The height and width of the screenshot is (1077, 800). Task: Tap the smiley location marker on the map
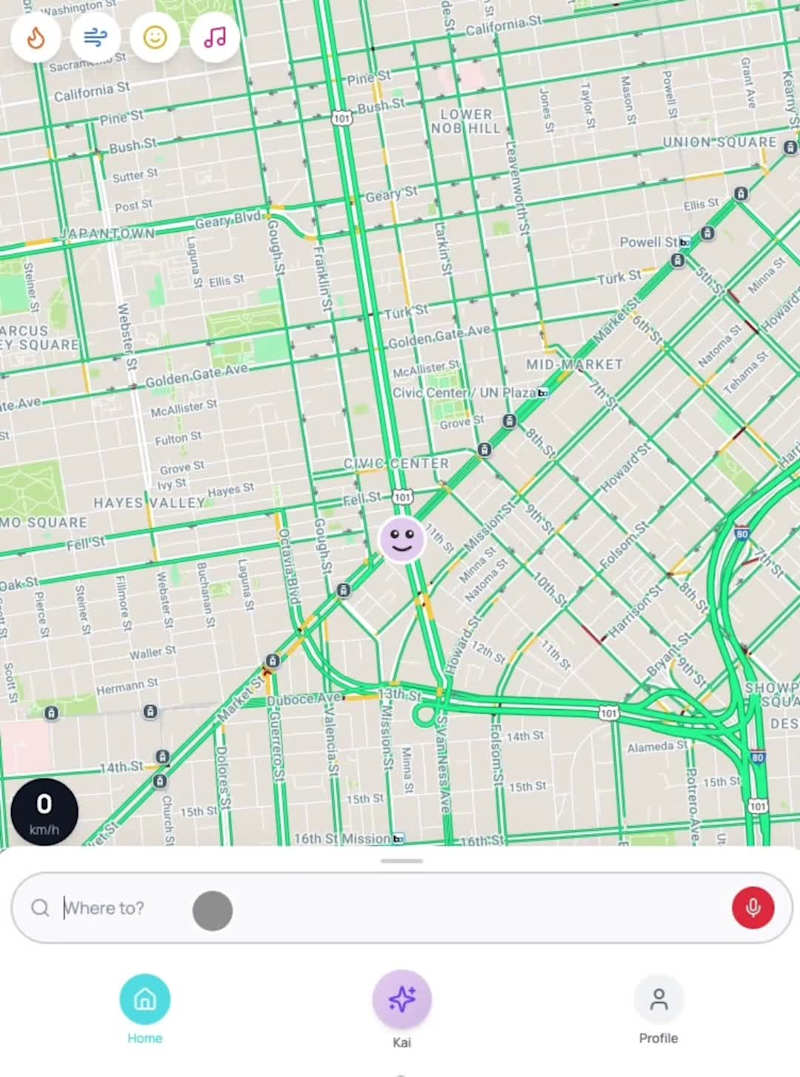[x=402, y=541]
